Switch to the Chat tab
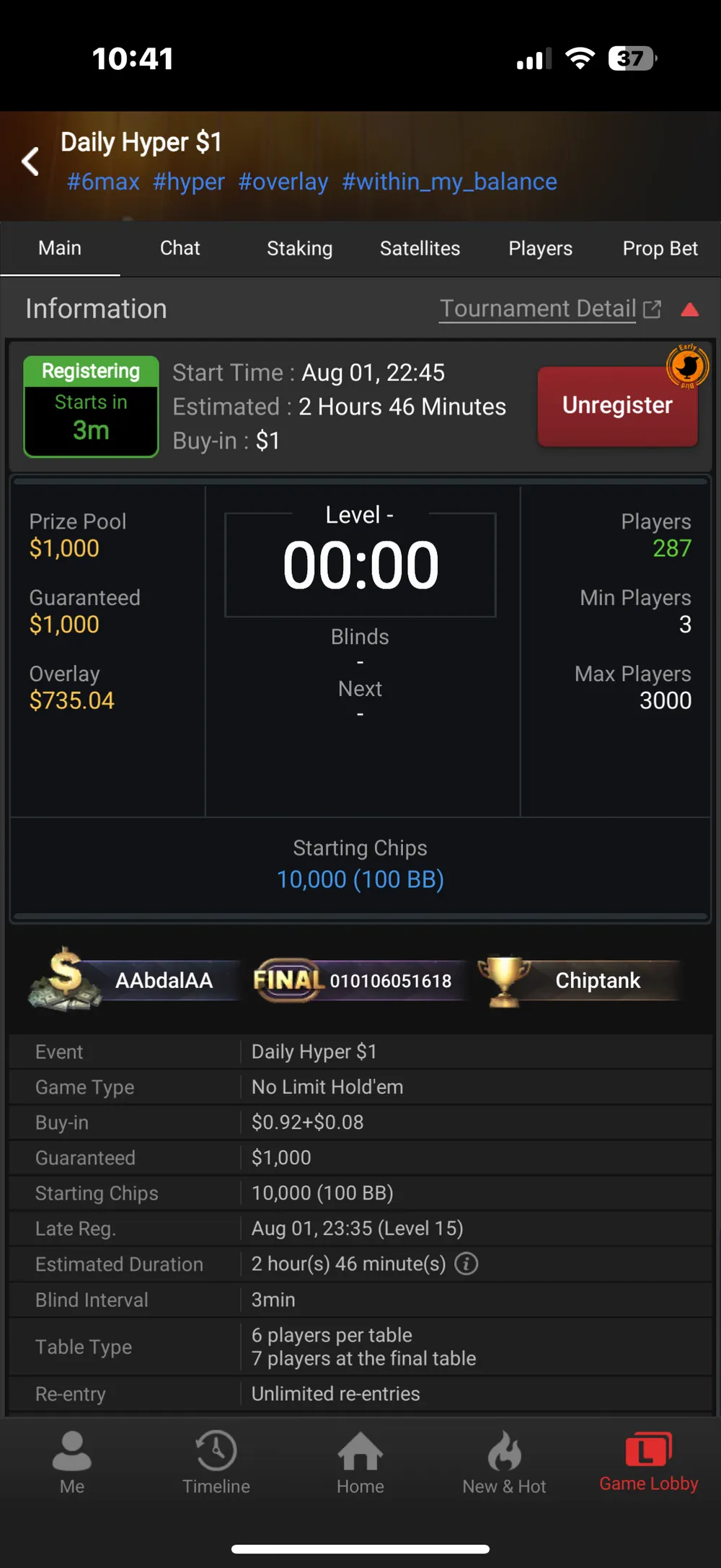 coord(180,248)
